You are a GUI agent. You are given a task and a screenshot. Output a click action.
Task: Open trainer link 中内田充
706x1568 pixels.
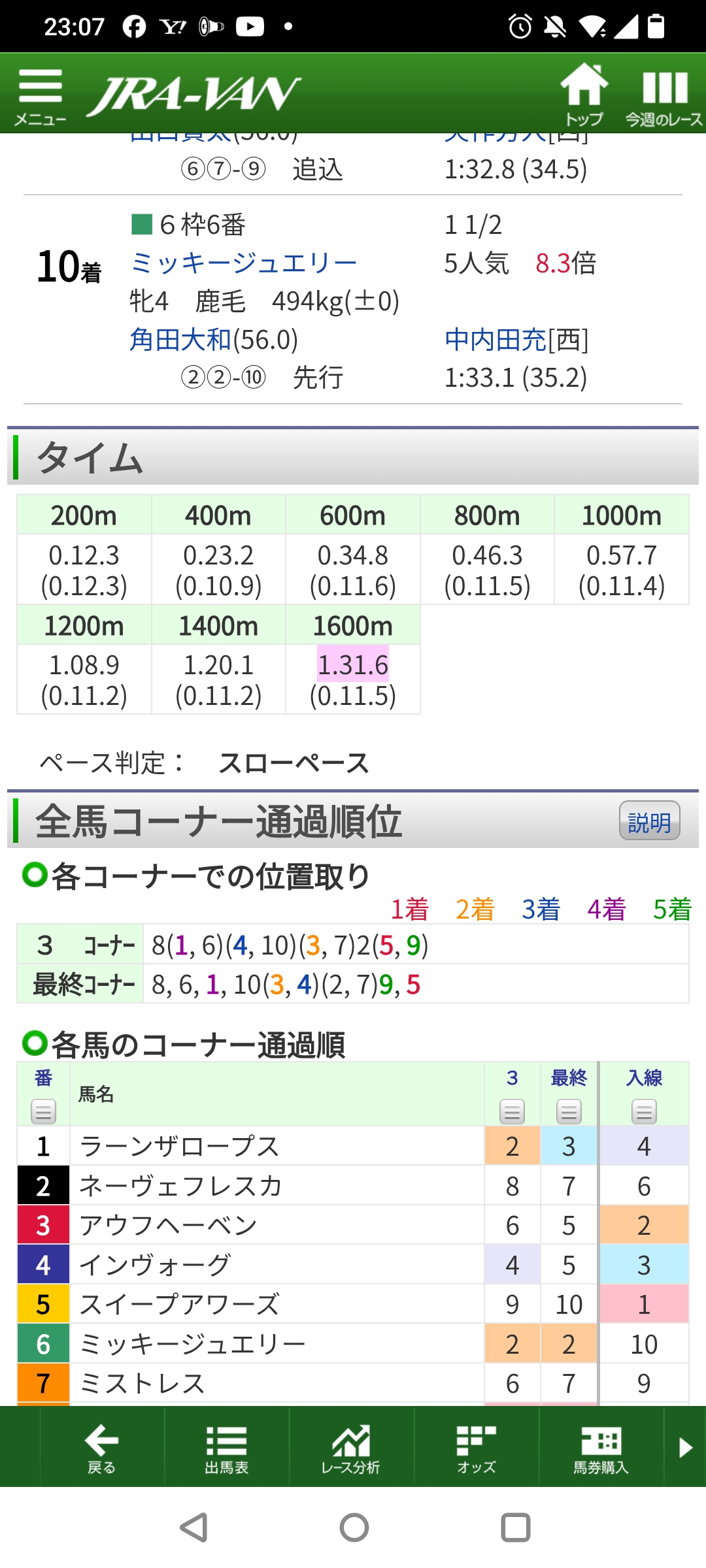[x=496, y=340]
